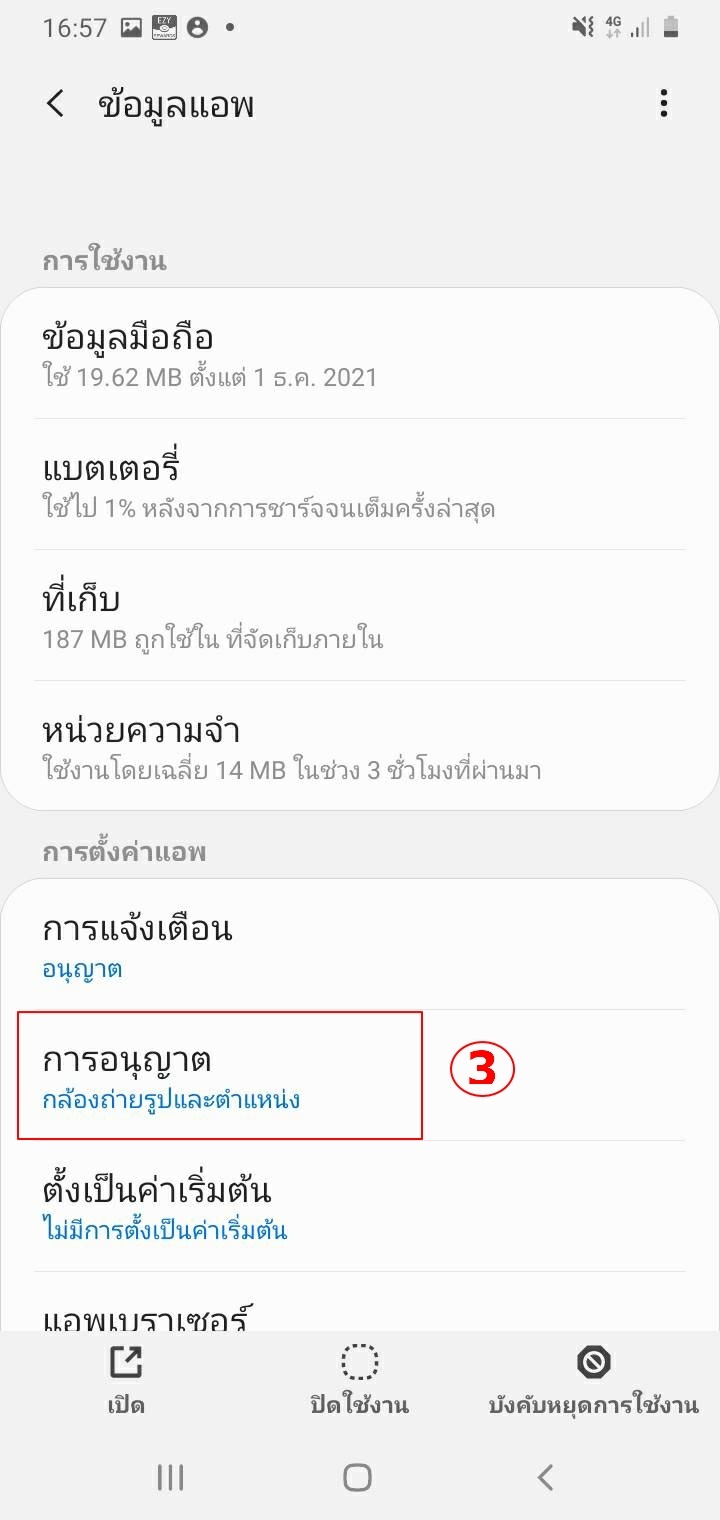Tap the เปิด button to launch app
Image resolution: width=720 pixels, height=1520 pixels.
pyautogui.click(x=126, y=1380)
